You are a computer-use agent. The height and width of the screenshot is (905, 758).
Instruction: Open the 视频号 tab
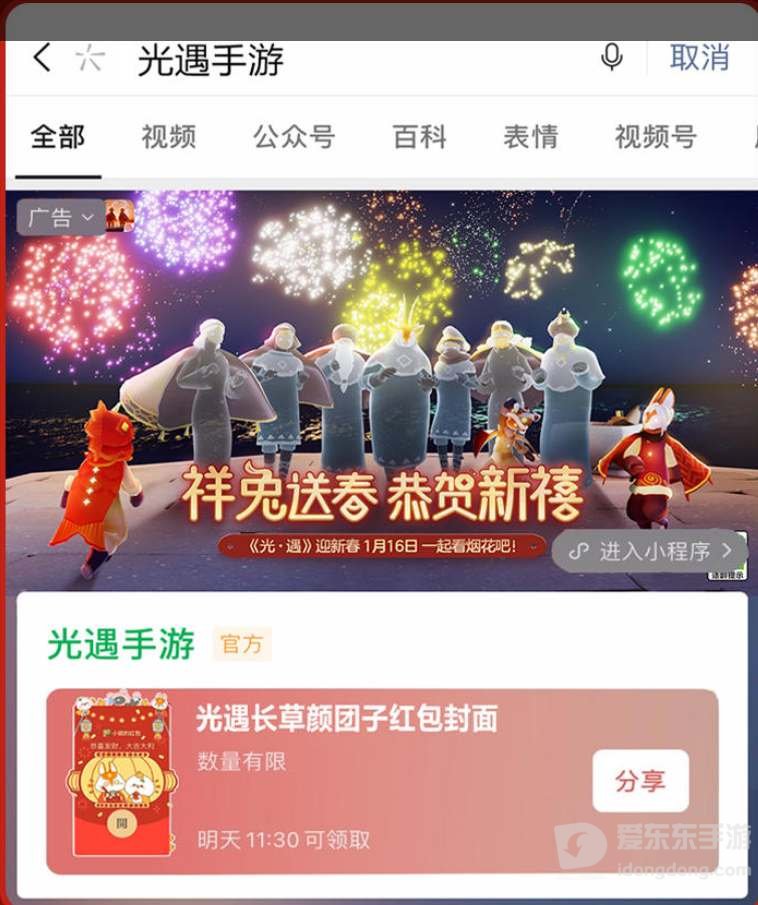pos(656,138)
